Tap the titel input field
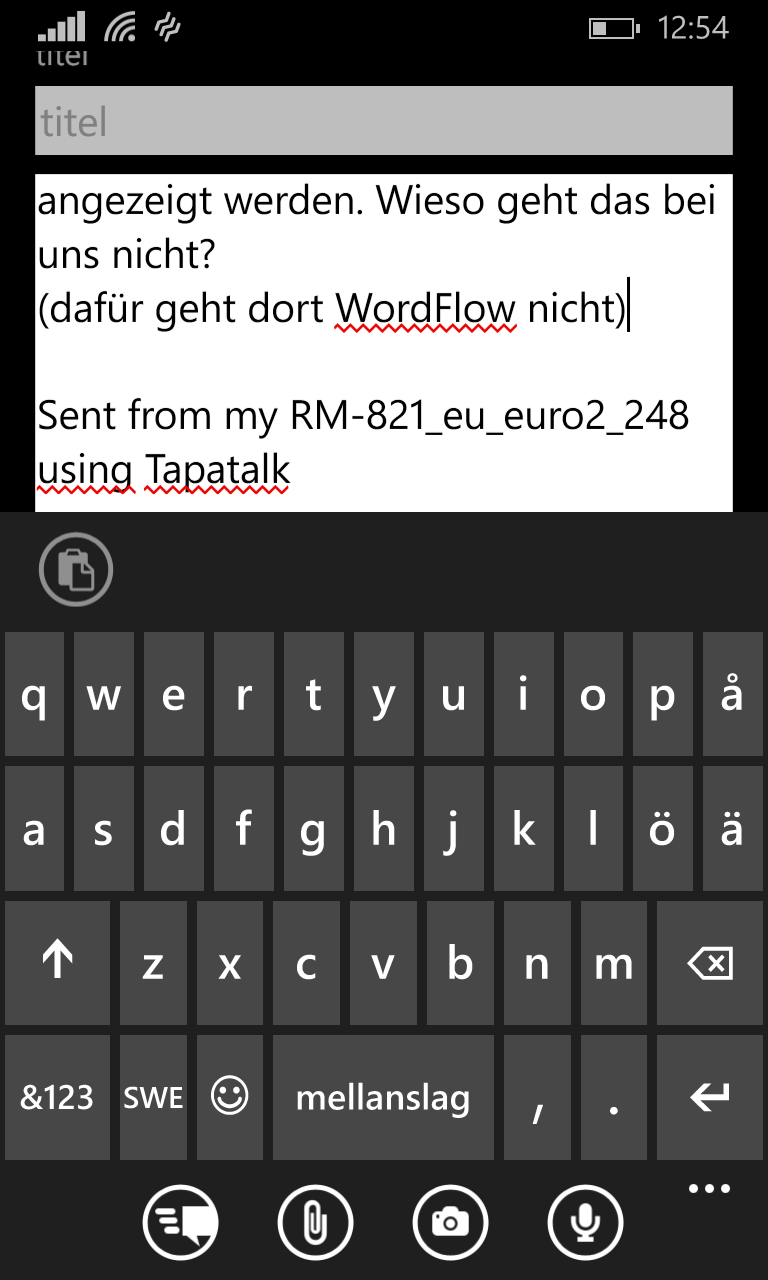The width and height of the screenshot is (768, 1280). point(384,121)
